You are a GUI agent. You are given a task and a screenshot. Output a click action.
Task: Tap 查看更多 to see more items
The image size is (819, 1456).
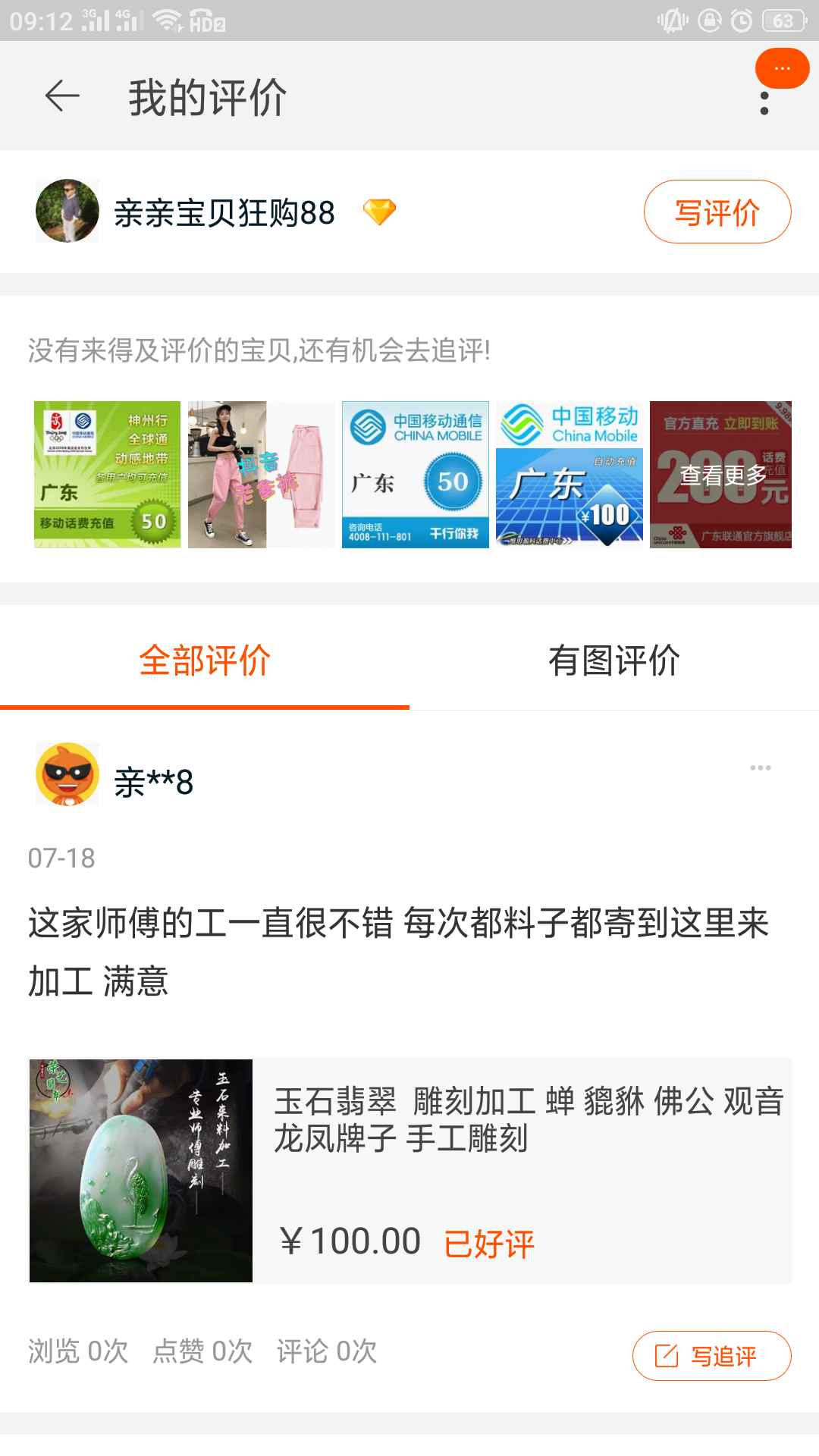tap(721, 475)
